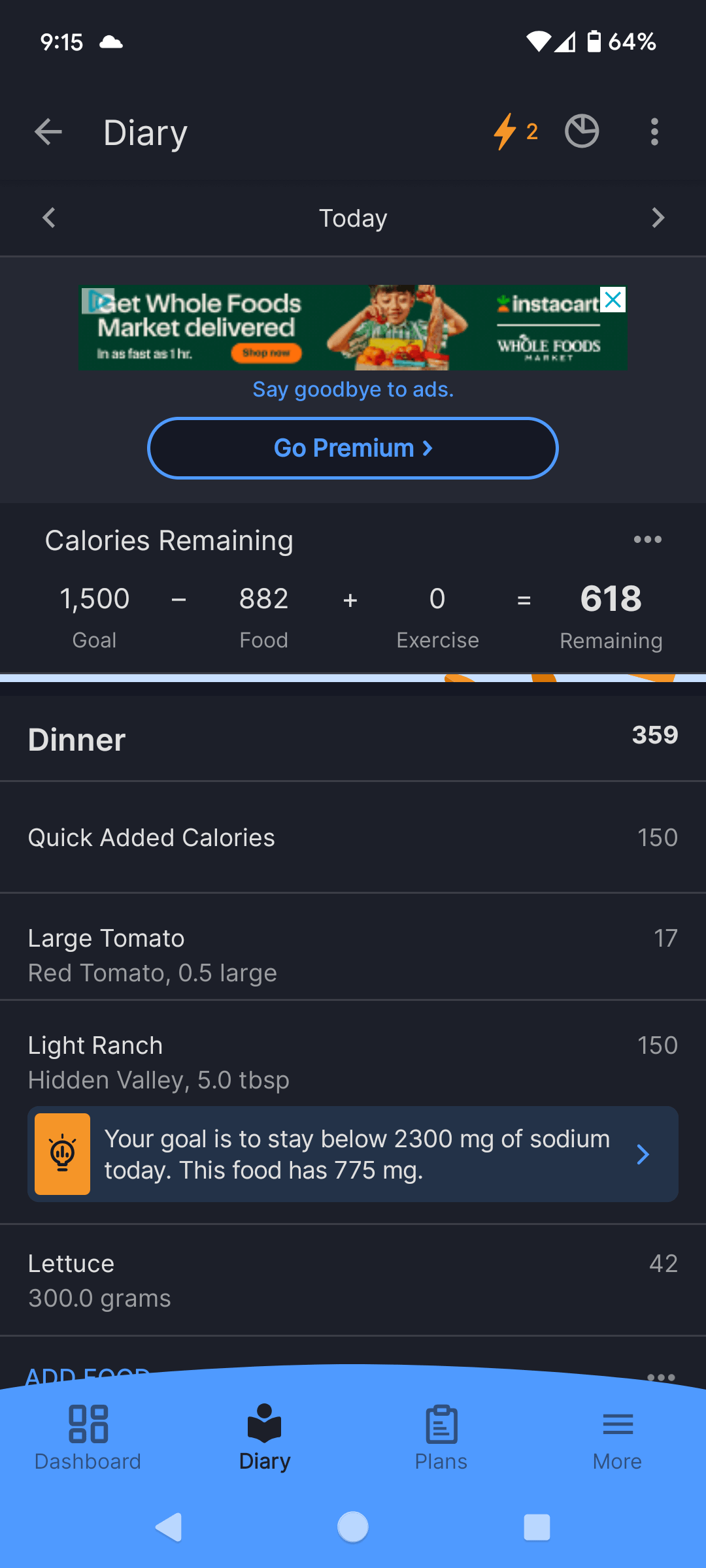
Task: Go to the previous day
Action: coord(48,218)
